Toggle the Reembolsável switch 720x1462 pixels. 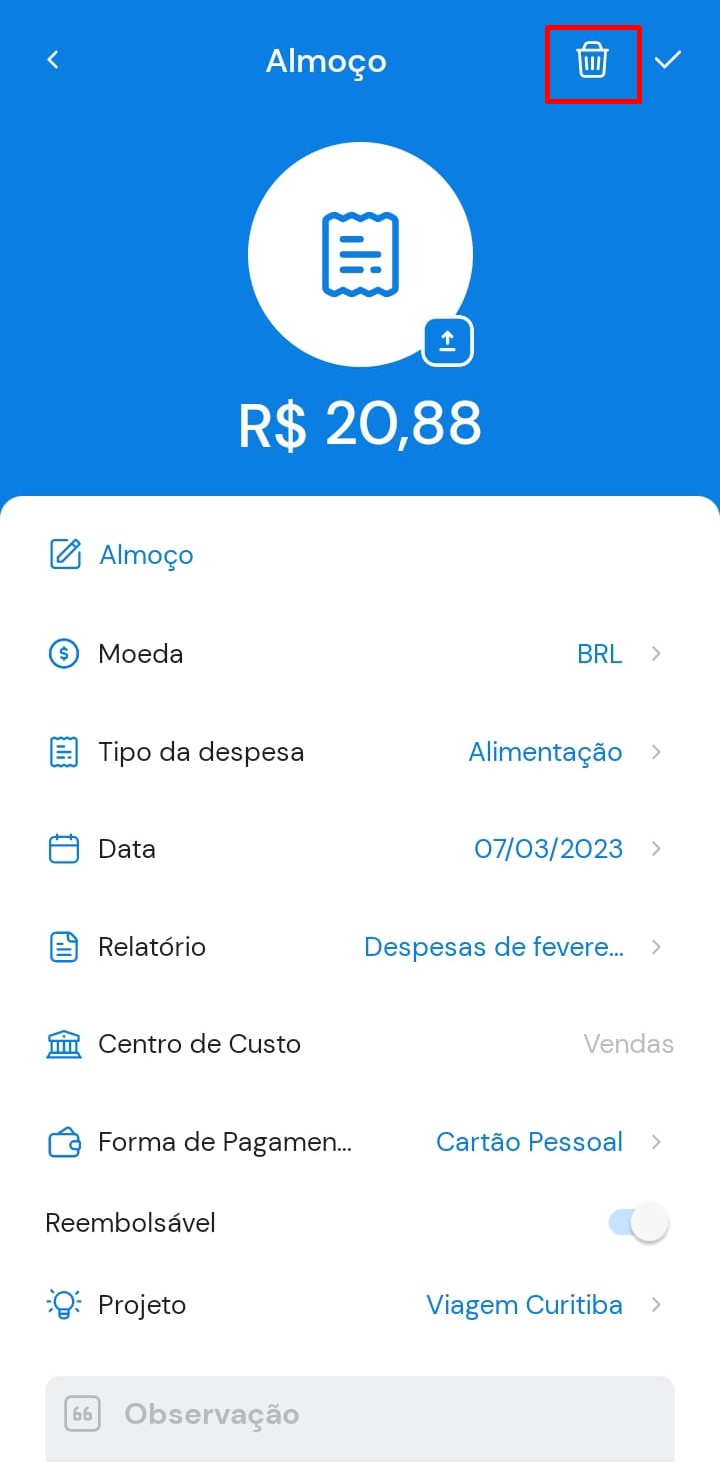tap(639, 1223)
